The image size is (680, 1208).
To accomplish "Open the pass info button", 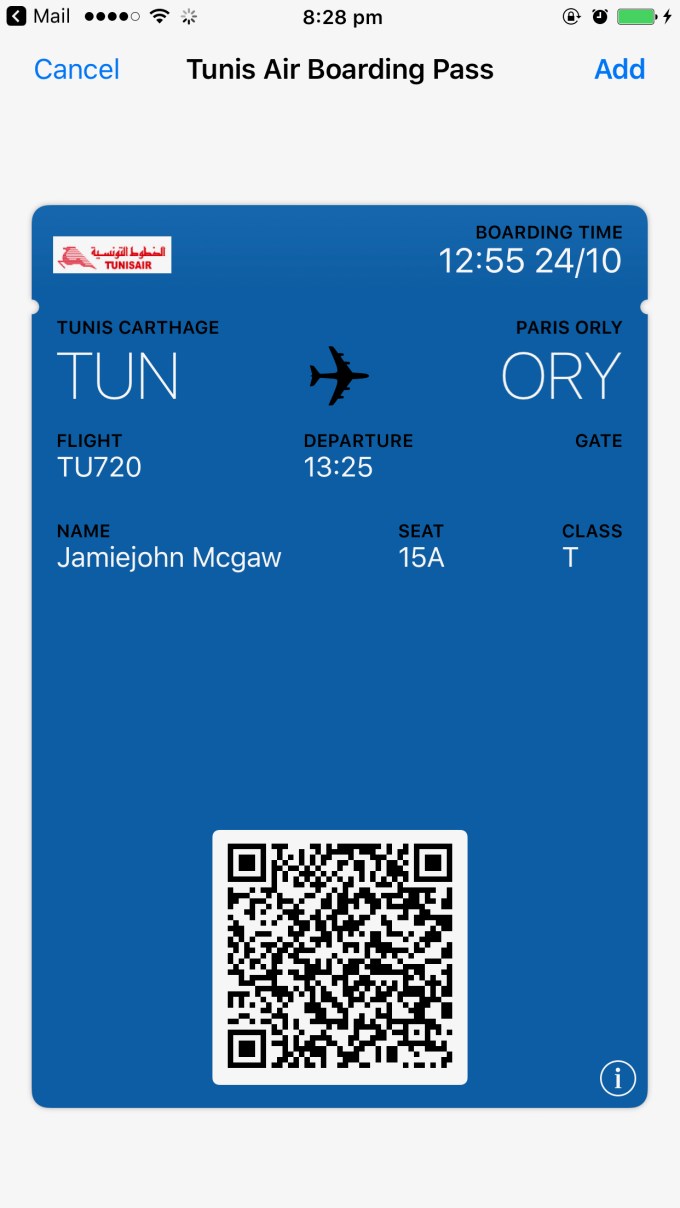I will coord(617,1078).
